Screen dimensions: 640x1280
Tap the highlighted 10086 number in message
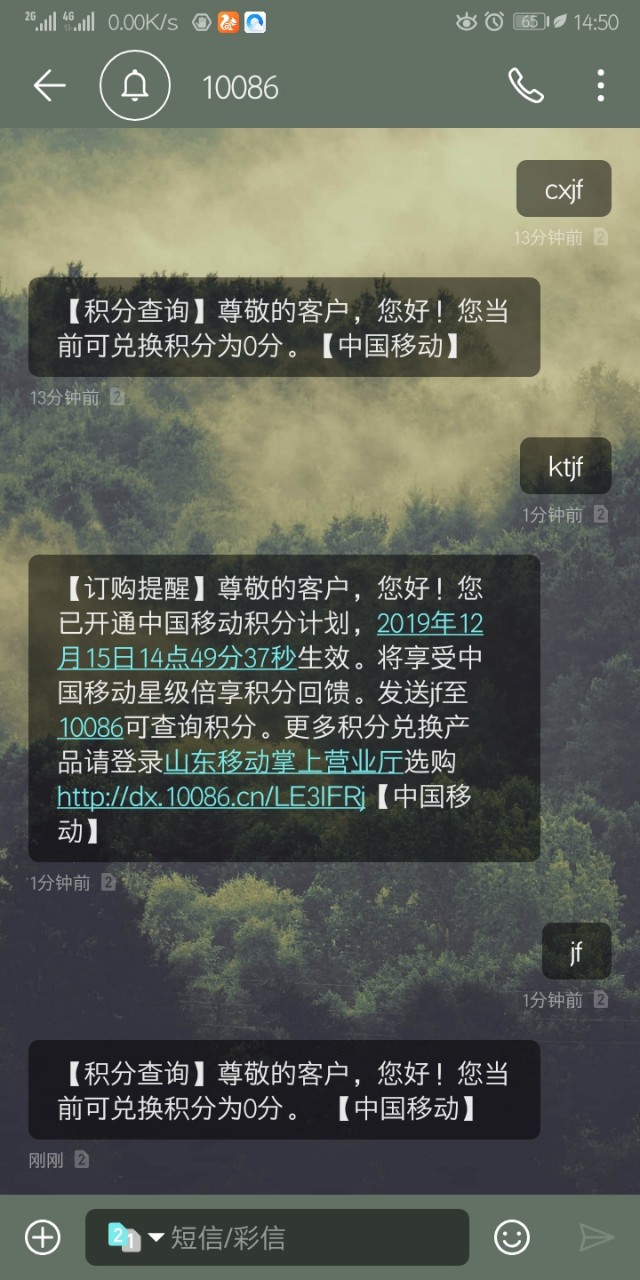tap(90, 727)
